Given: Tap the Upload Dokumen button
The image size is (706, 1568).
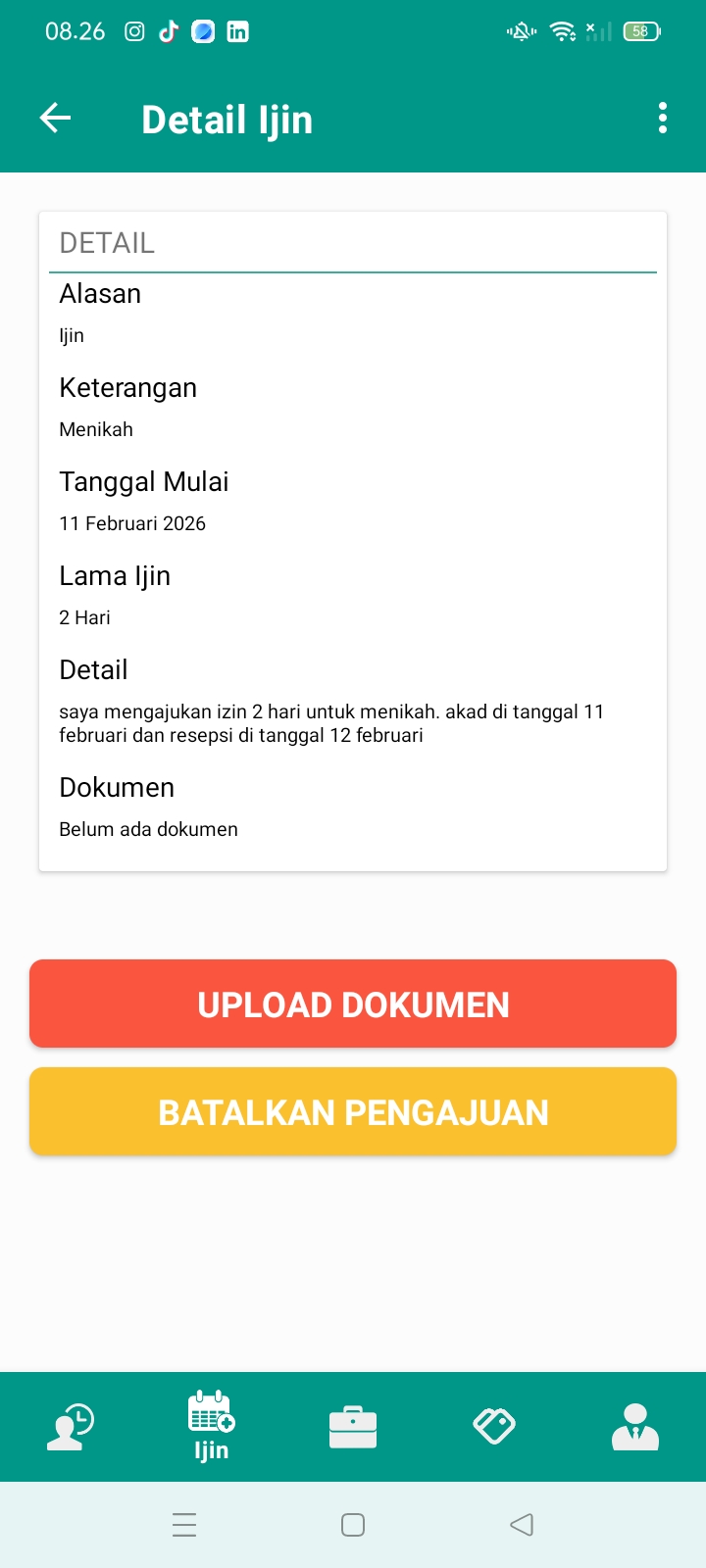Looking at the screenshot, I should click(353, 1004).
